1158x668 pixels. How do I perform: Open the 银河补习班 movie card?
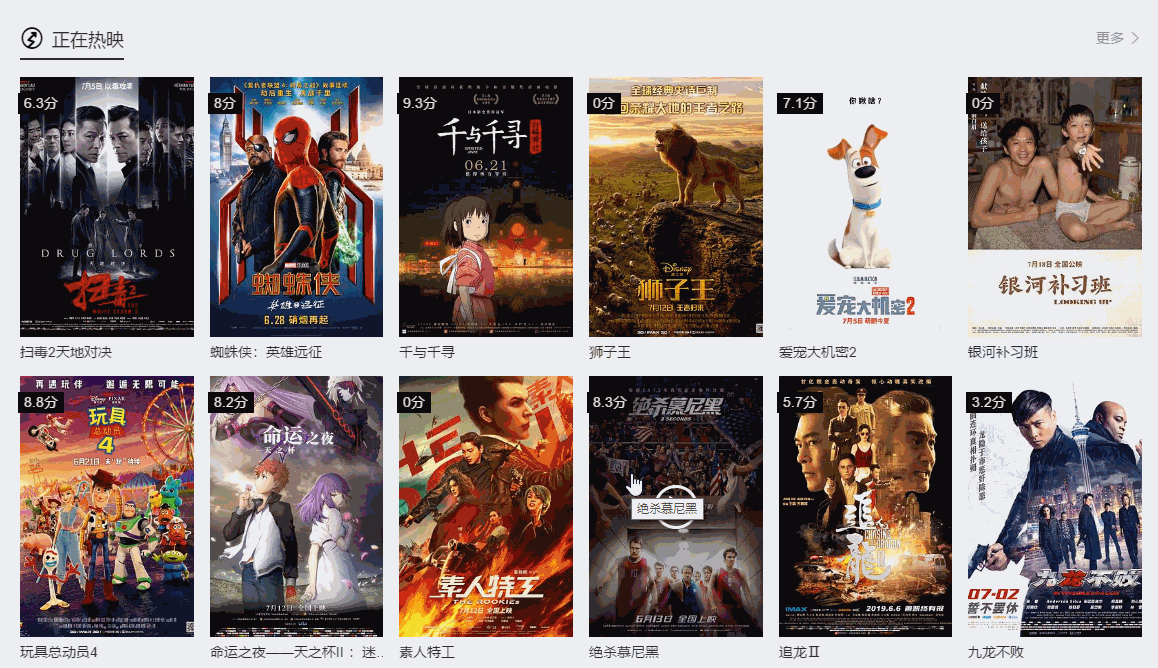(1055, 207)
